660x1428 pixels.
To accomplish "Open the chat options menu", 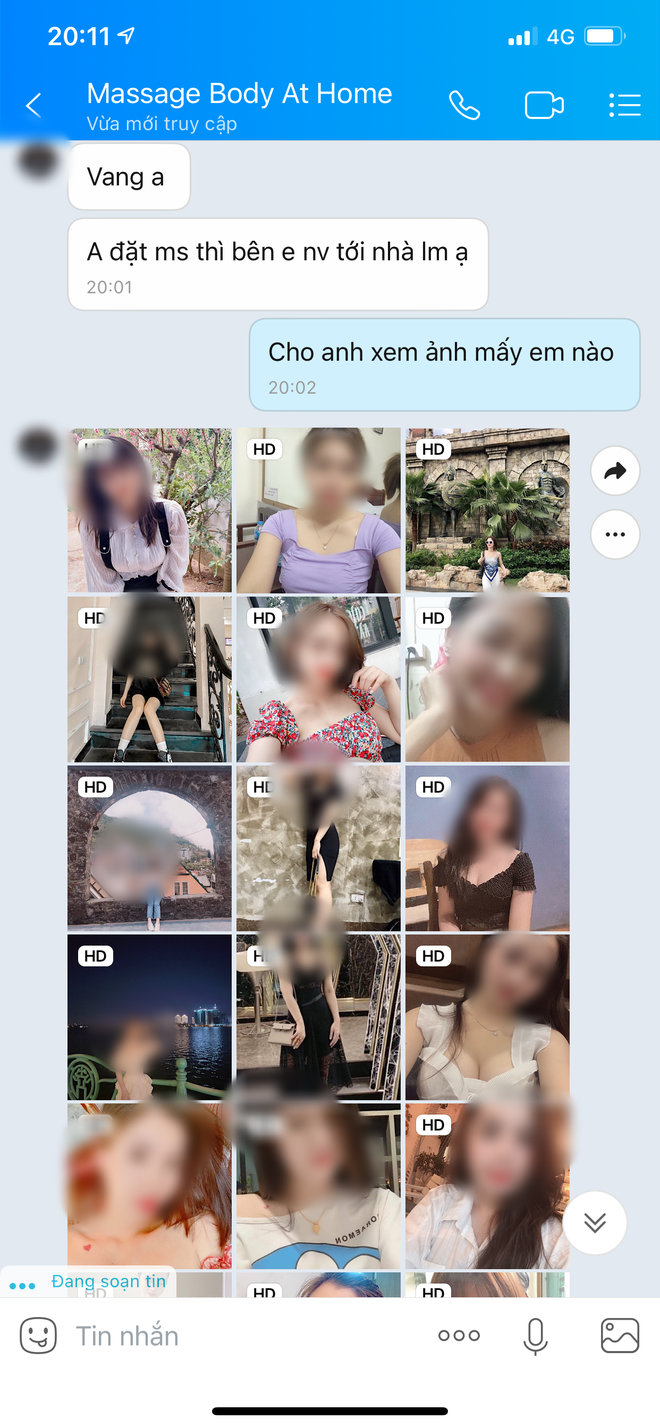I will 625,105.
